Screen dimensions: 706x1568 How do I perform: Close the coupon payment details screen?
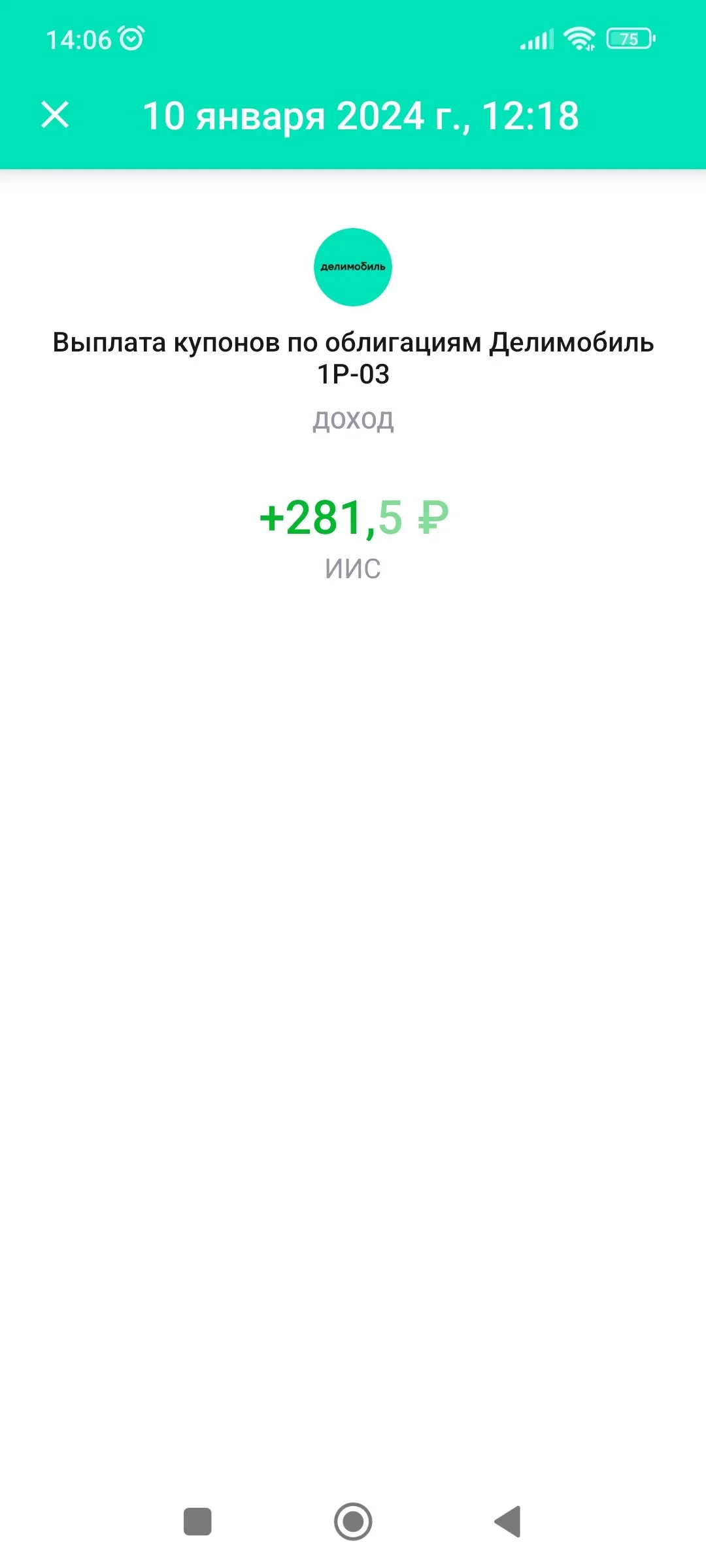pos(55,115)
